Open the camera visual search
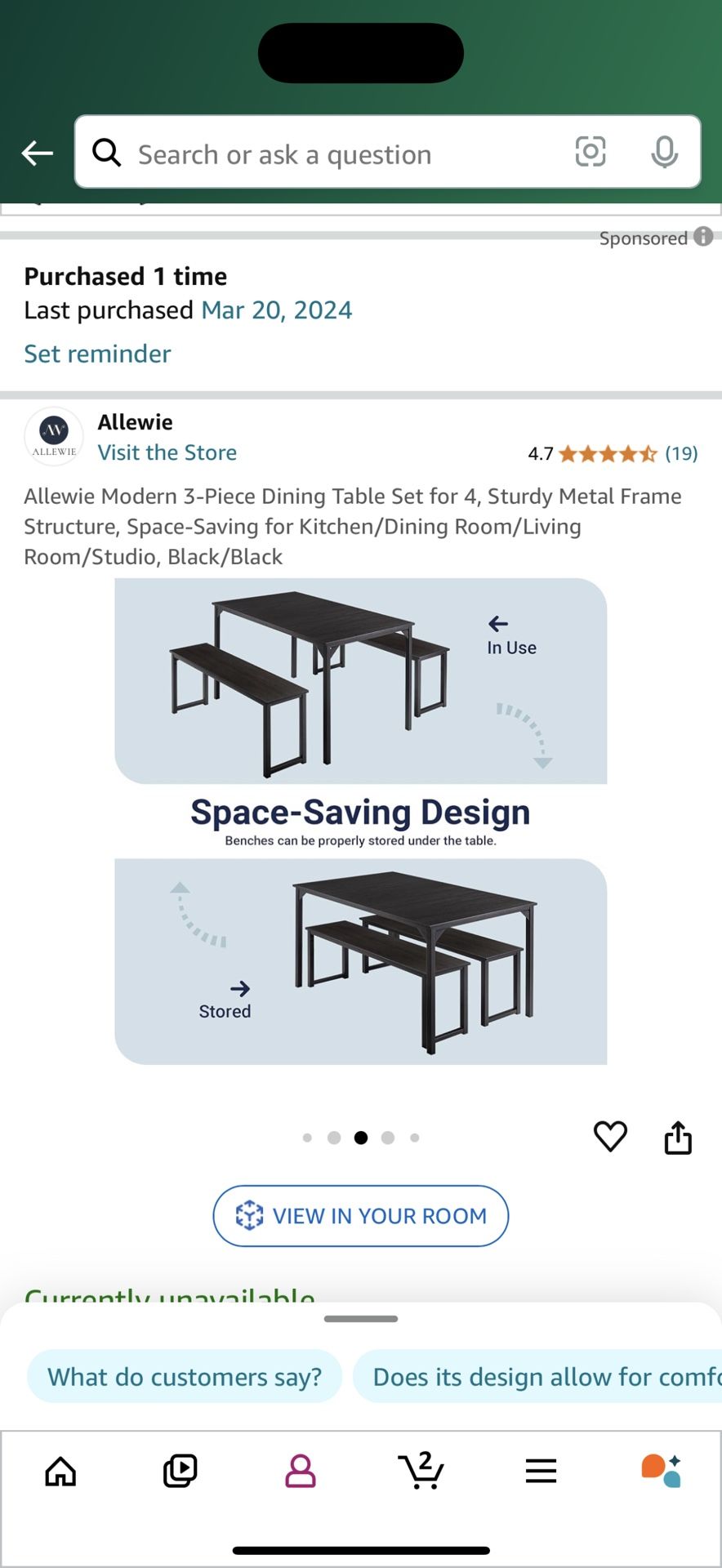This screenshot has height=1568, width=722. pos(591,153)
